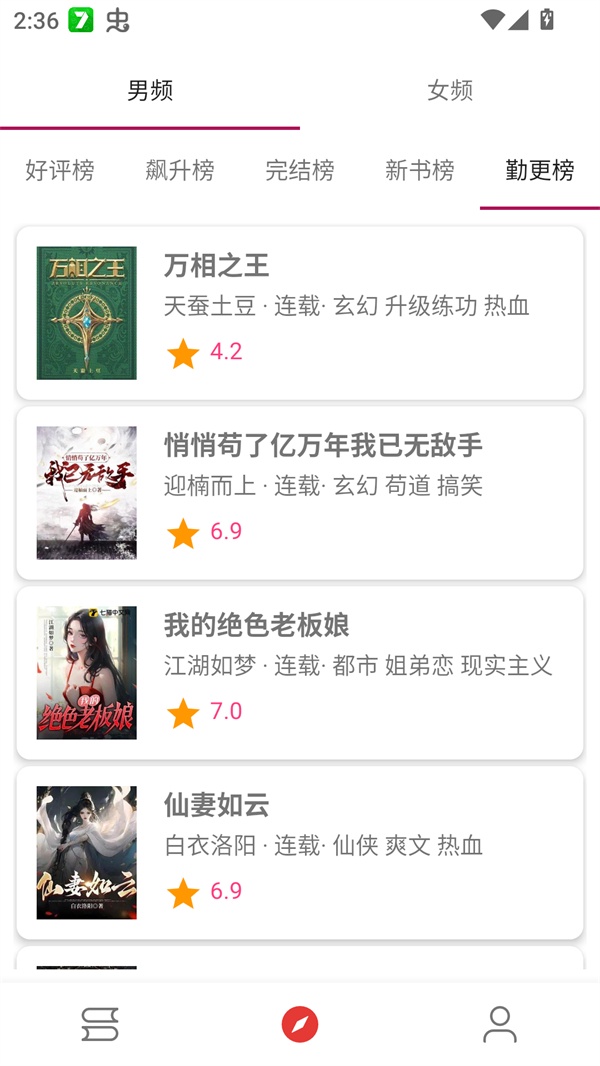Select the 飙升榜 ranking tab

click(180, 170)
